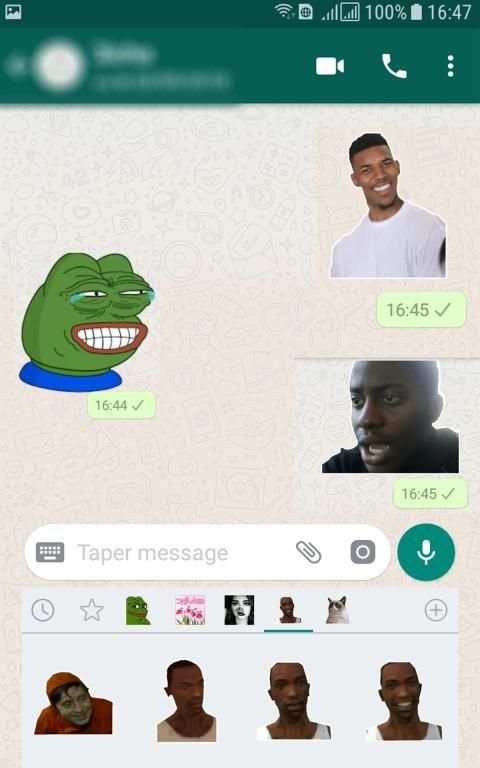Select the green frog sticker pack

tap(138, 610)
